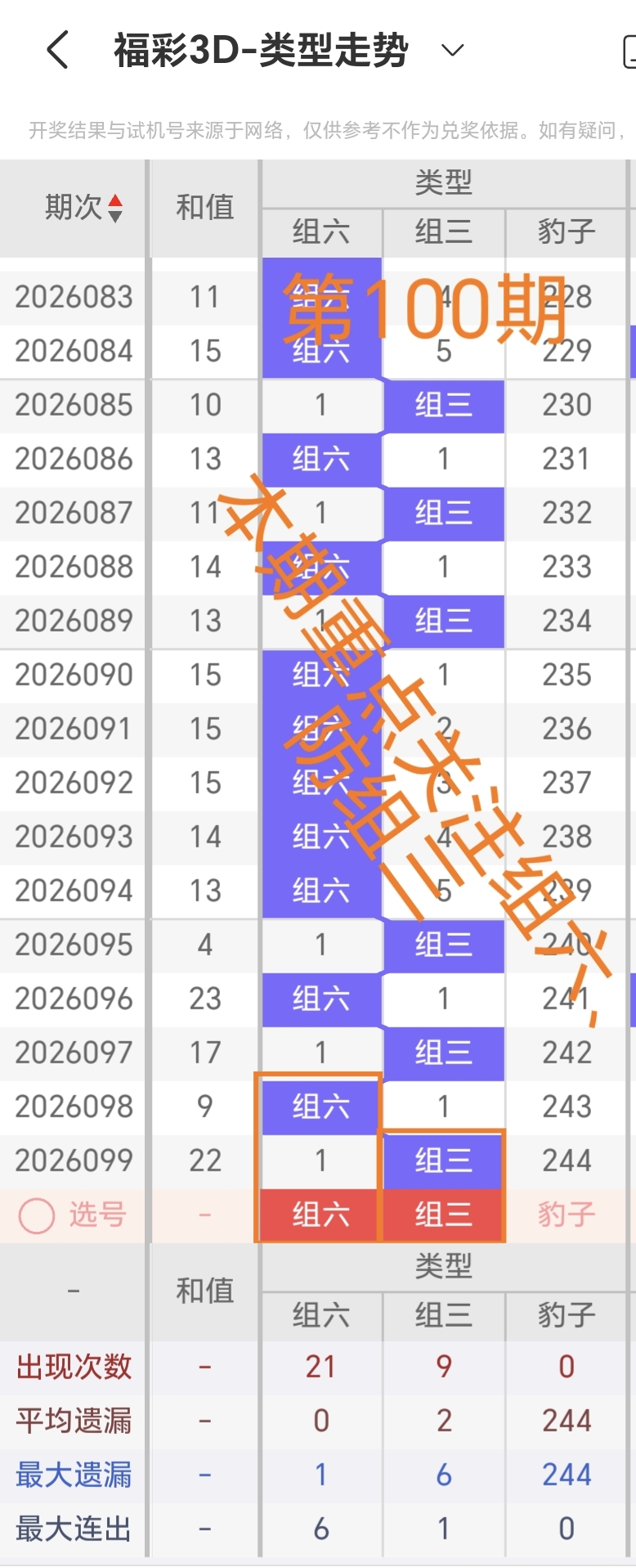Viewport: 636px width, 1568px height.
Task: Click the 最大遗漏 value 244 under 豹子
Action: [566, 1475]
